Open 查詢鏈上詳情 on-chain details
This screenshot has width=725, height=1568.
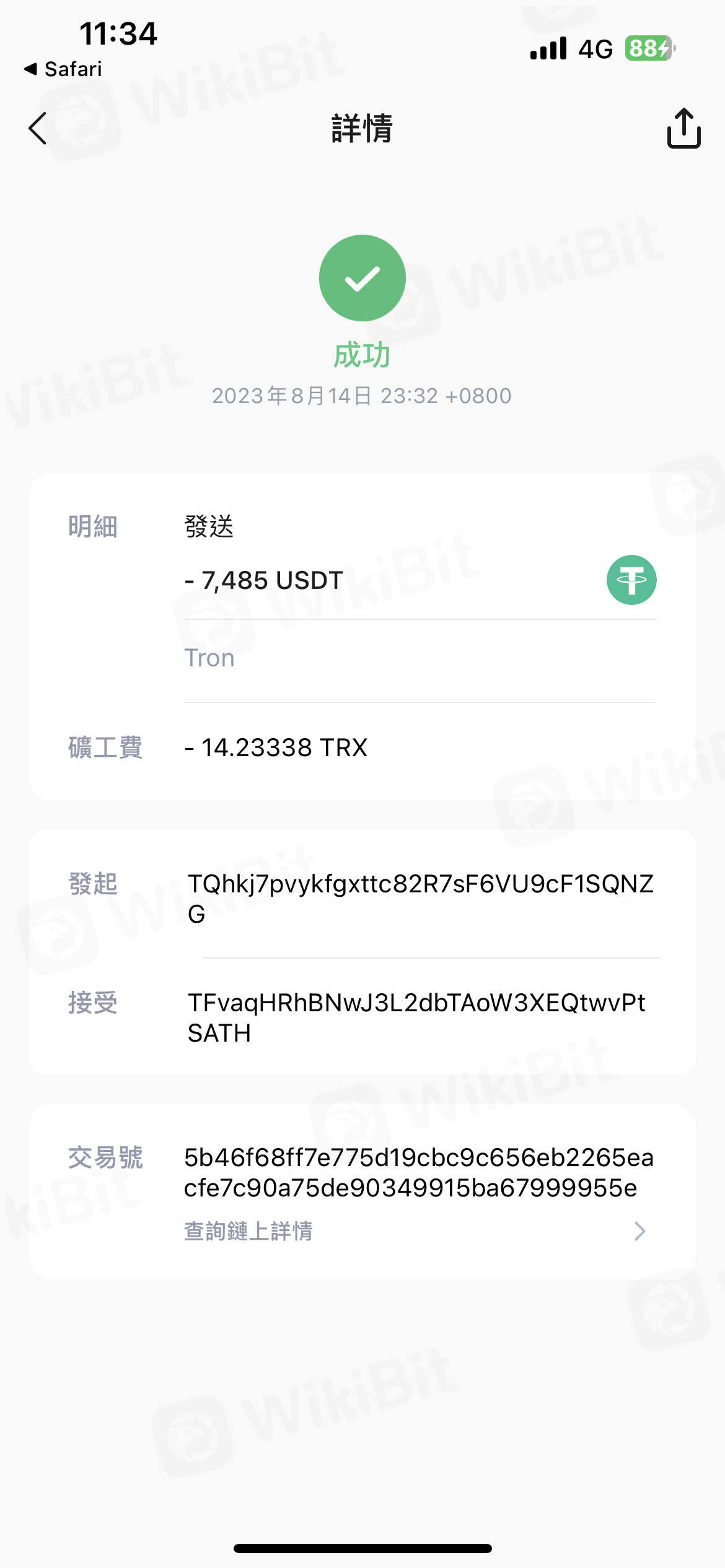[415, 1231]
